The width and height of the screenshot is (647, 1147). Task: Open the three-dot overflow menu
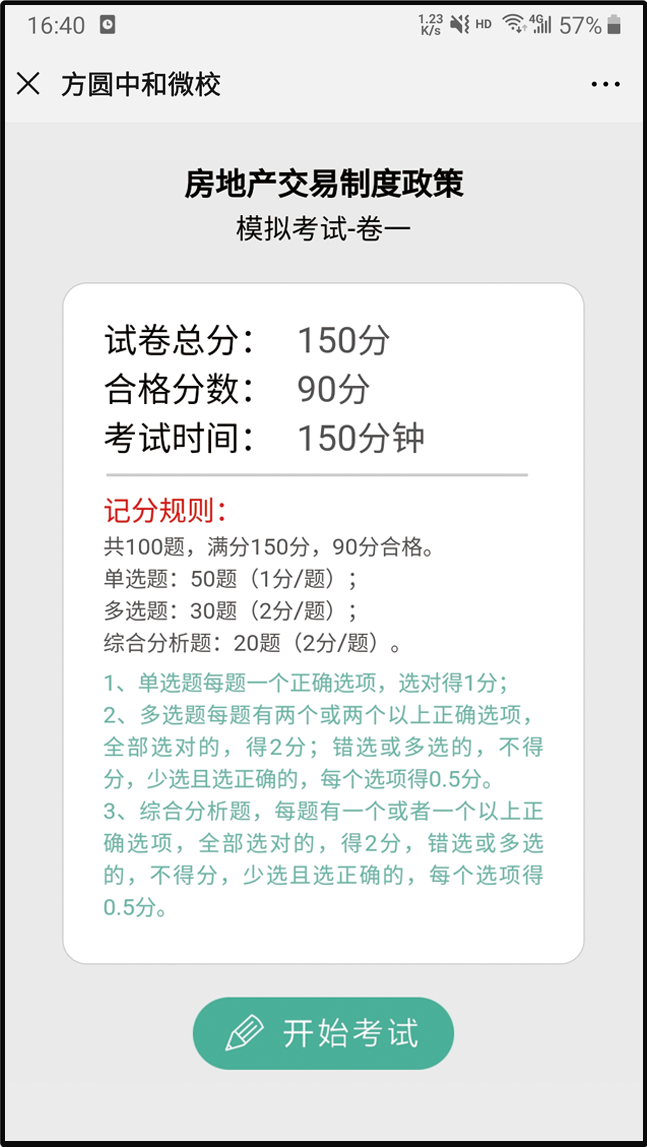[x=605, y=85]
